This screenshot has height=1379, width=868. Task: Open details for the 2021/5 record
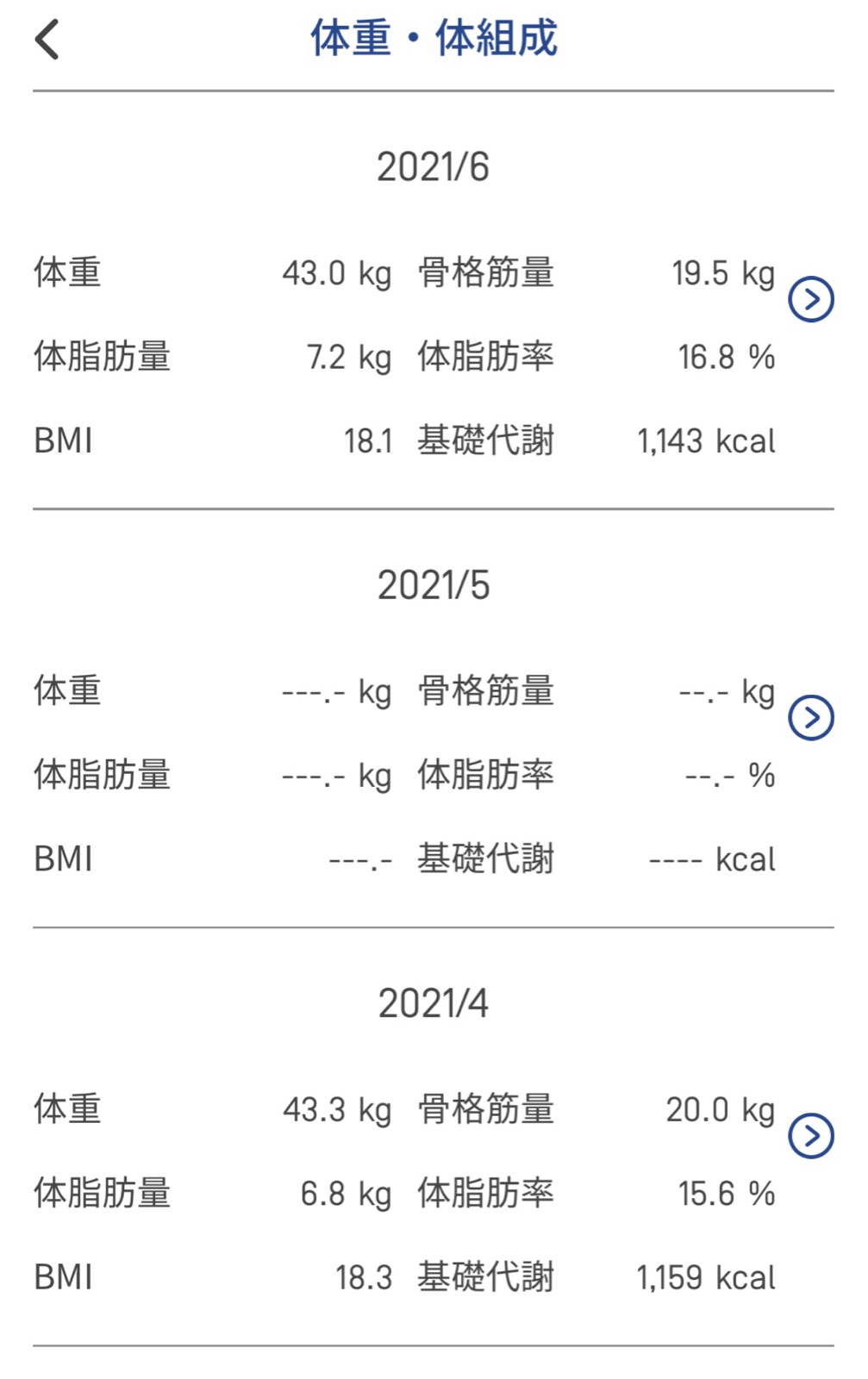(x=810, y=717)
